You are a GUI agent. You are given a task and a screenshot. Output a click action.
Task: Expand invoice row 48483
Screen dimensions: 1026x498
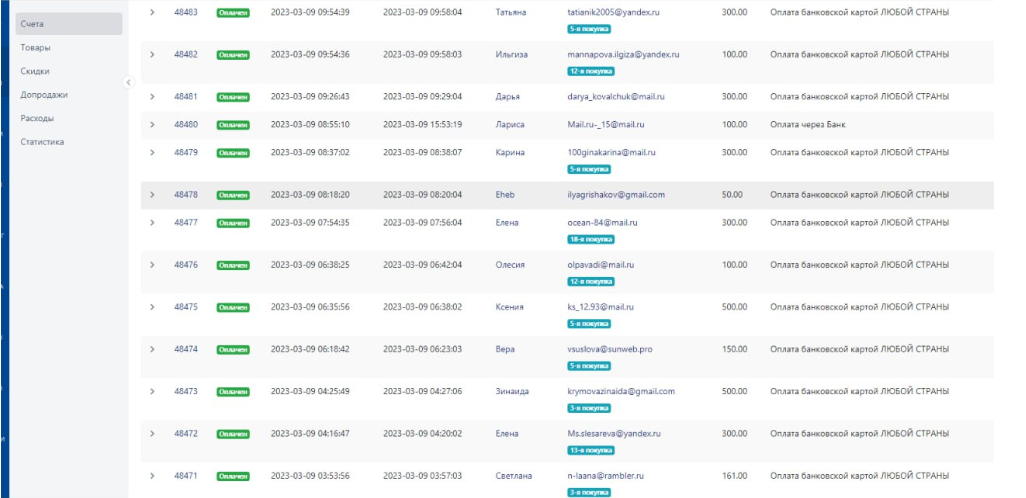(152, 11)
